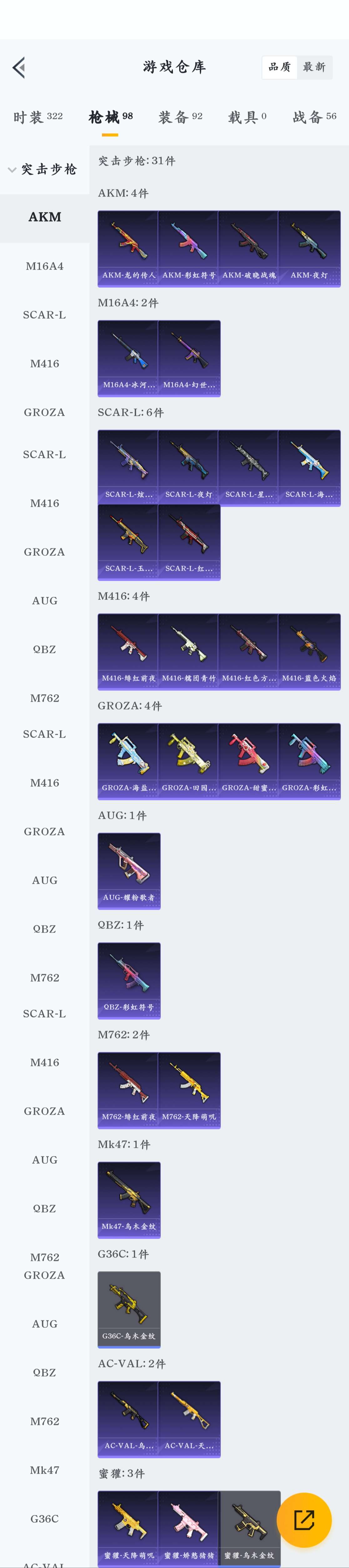Open the Mk47-乌木金纹 skin
The height and width of the screenshot is (1568, 349).
click(x=129, y=1199)
